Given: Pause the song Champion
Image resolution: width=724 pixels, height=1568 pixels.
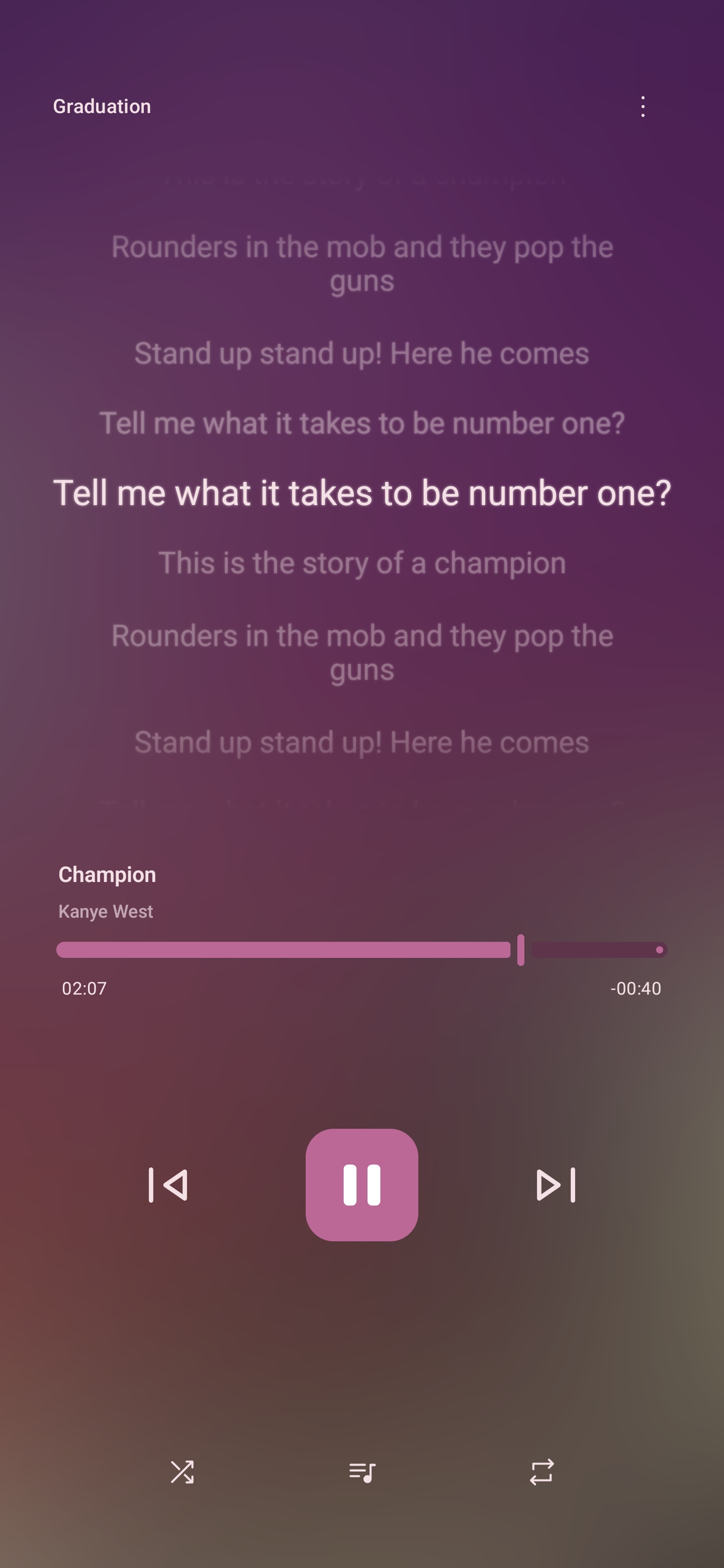Looking at the screenshot, I should tap(361, 1185).
